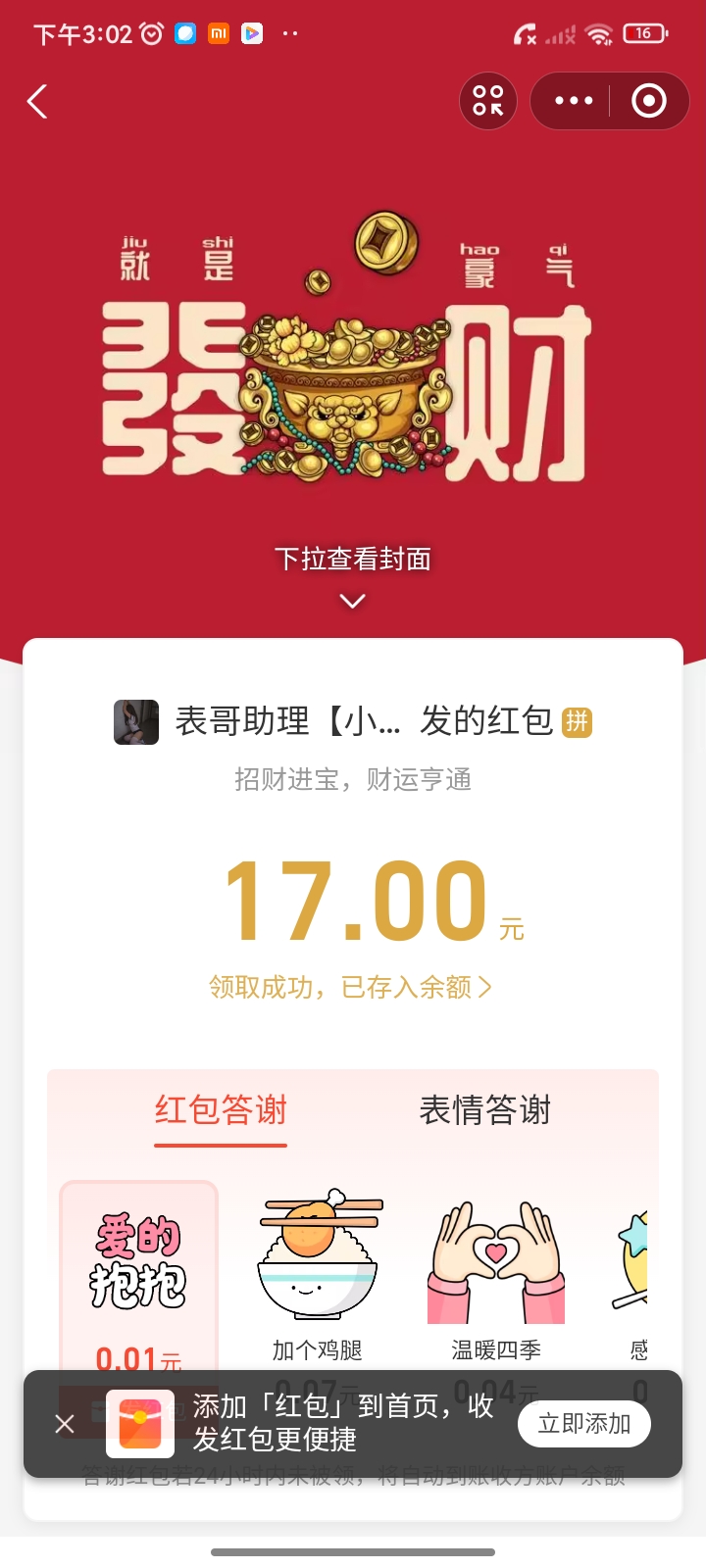Exit via the circular close capsule icon
Screen dimensions: 706x1568
click(648, 101)
